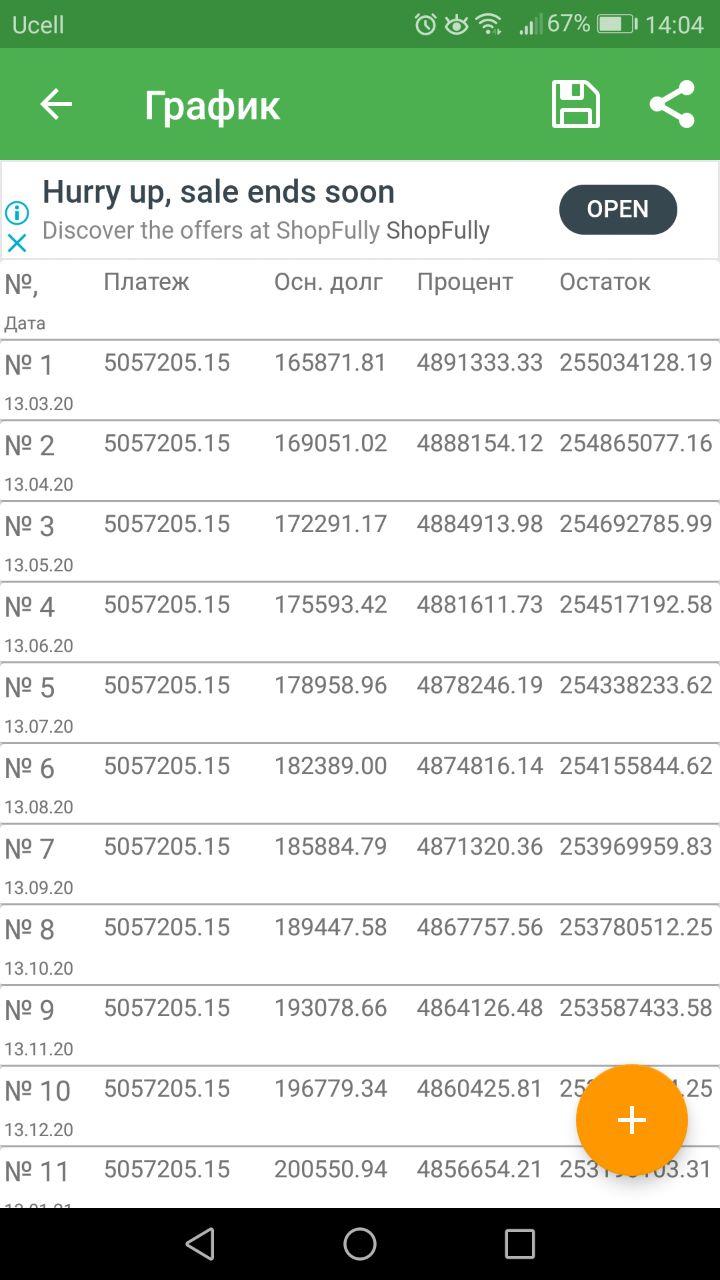Go back using the app bar arrow
Viewport: 720px width, 1280px height.
click(x=56, y=104)
